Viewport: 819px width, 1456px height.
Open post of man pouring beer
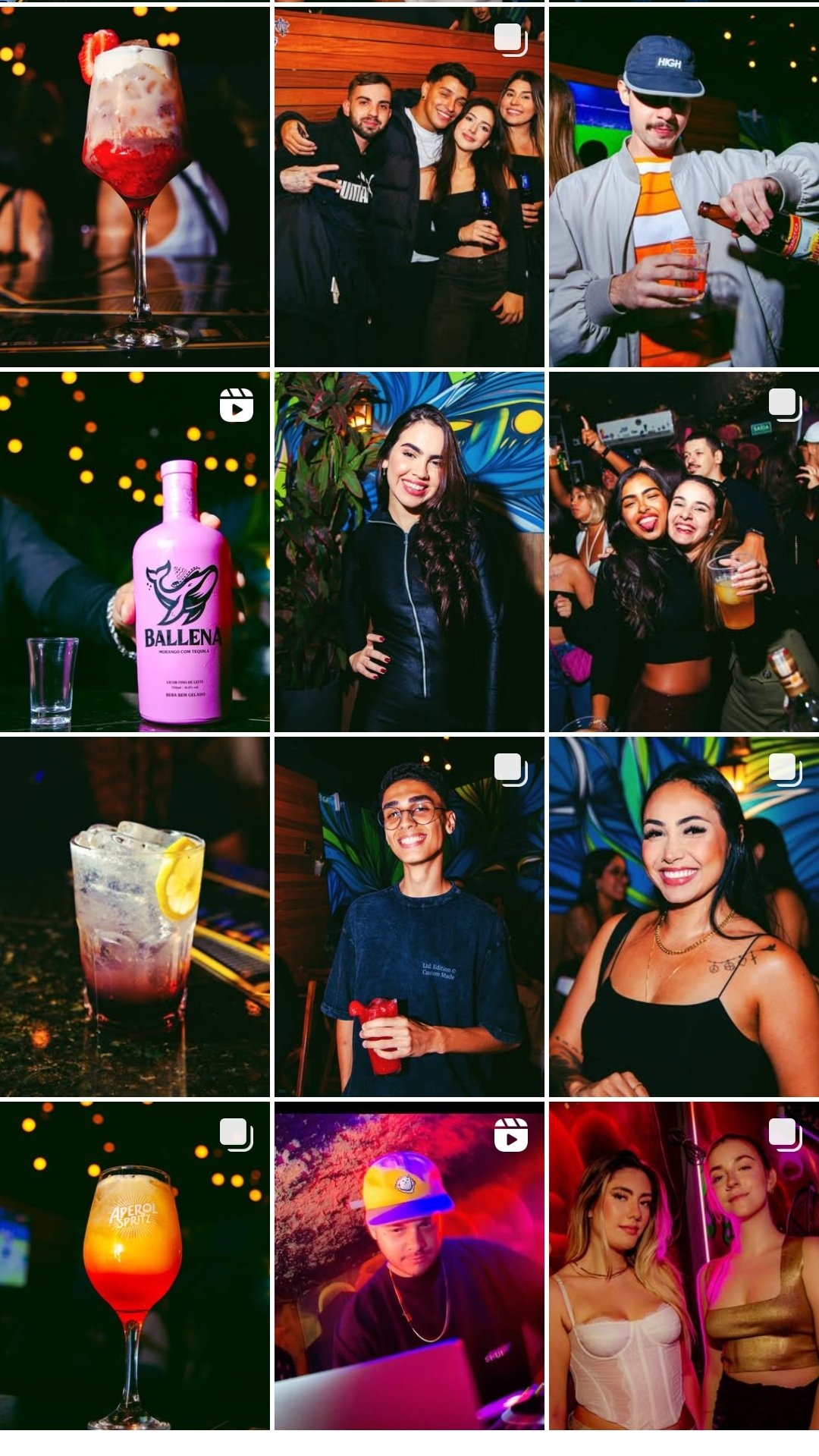683,187
